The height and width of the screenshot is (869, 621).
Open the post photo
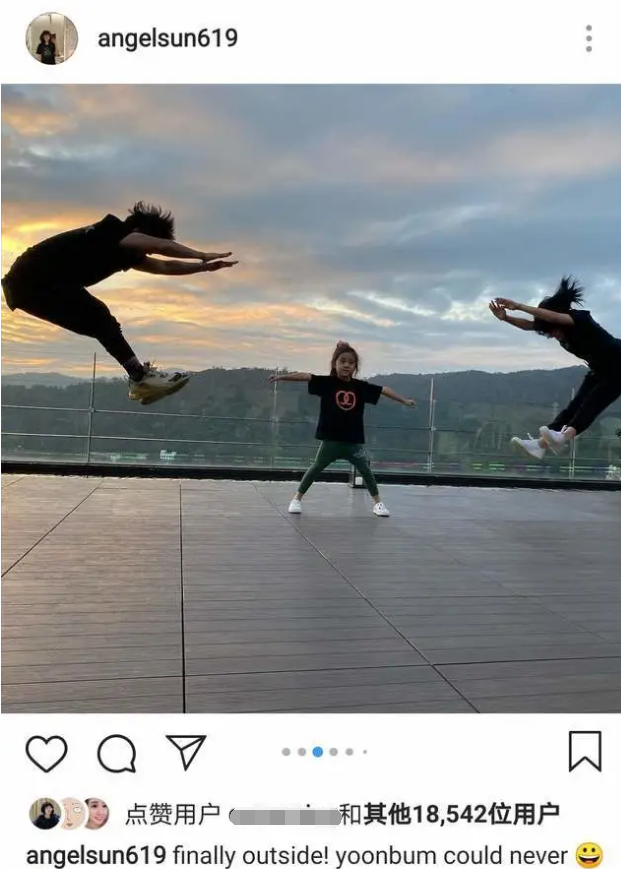pos(310,398)
